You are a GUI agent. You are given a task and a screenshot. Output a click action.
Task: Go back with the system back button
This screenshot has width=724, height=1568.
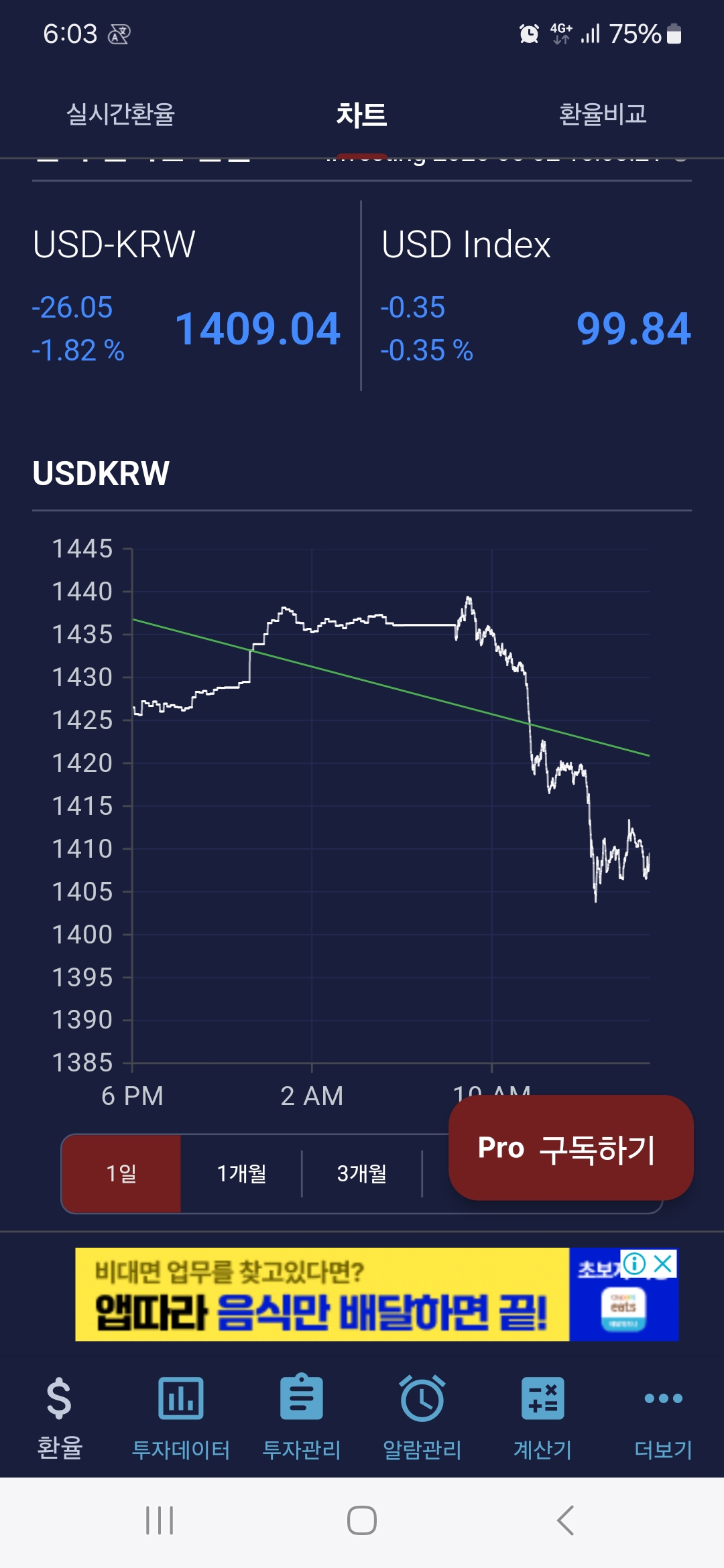pos(566,1520)
